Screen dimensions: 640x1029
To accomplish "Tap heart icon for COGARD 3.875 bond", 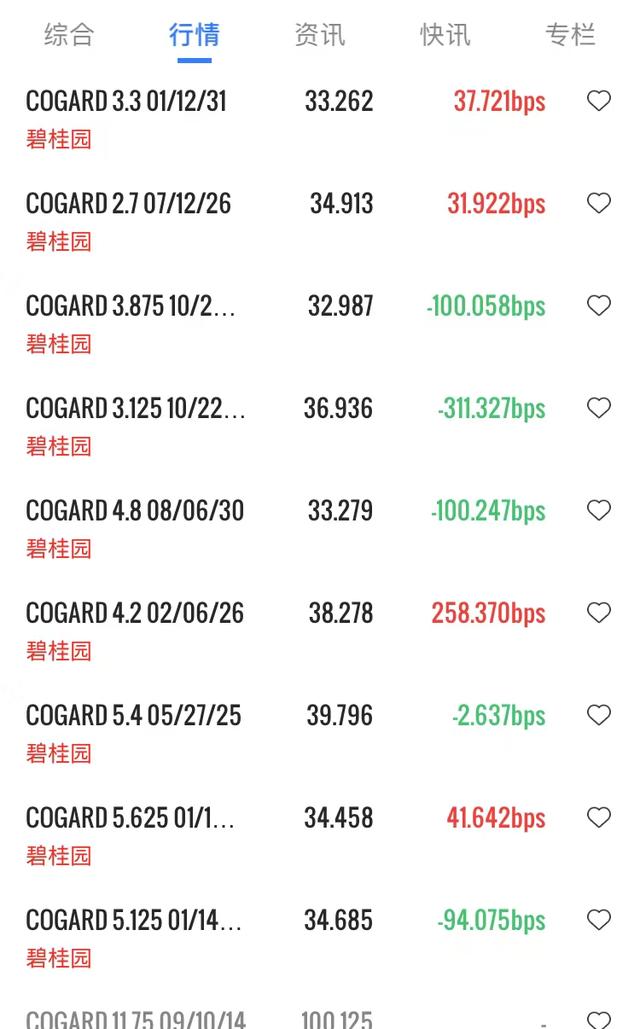I will (599, 305).
